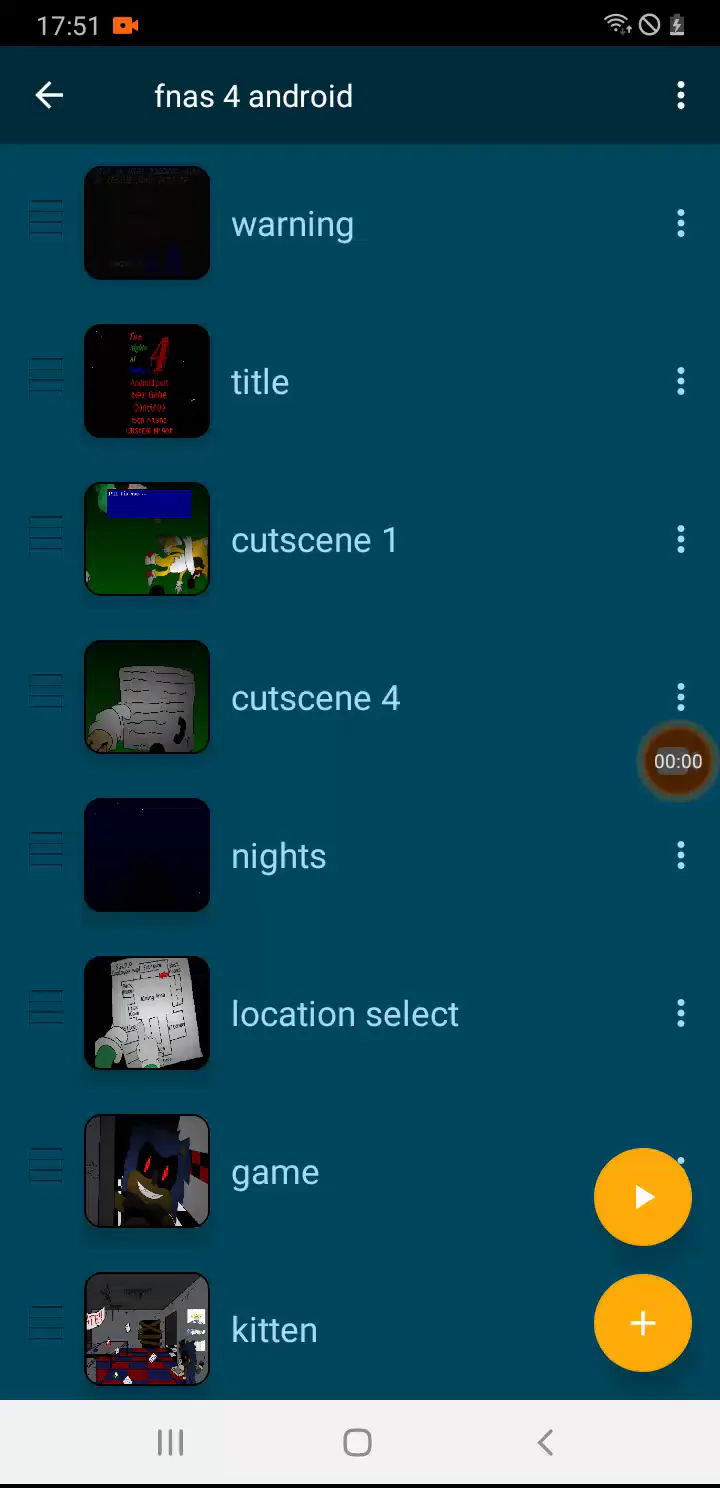Go to the system home screen
Screen dimensions: 720x1488
point(357,1442)
